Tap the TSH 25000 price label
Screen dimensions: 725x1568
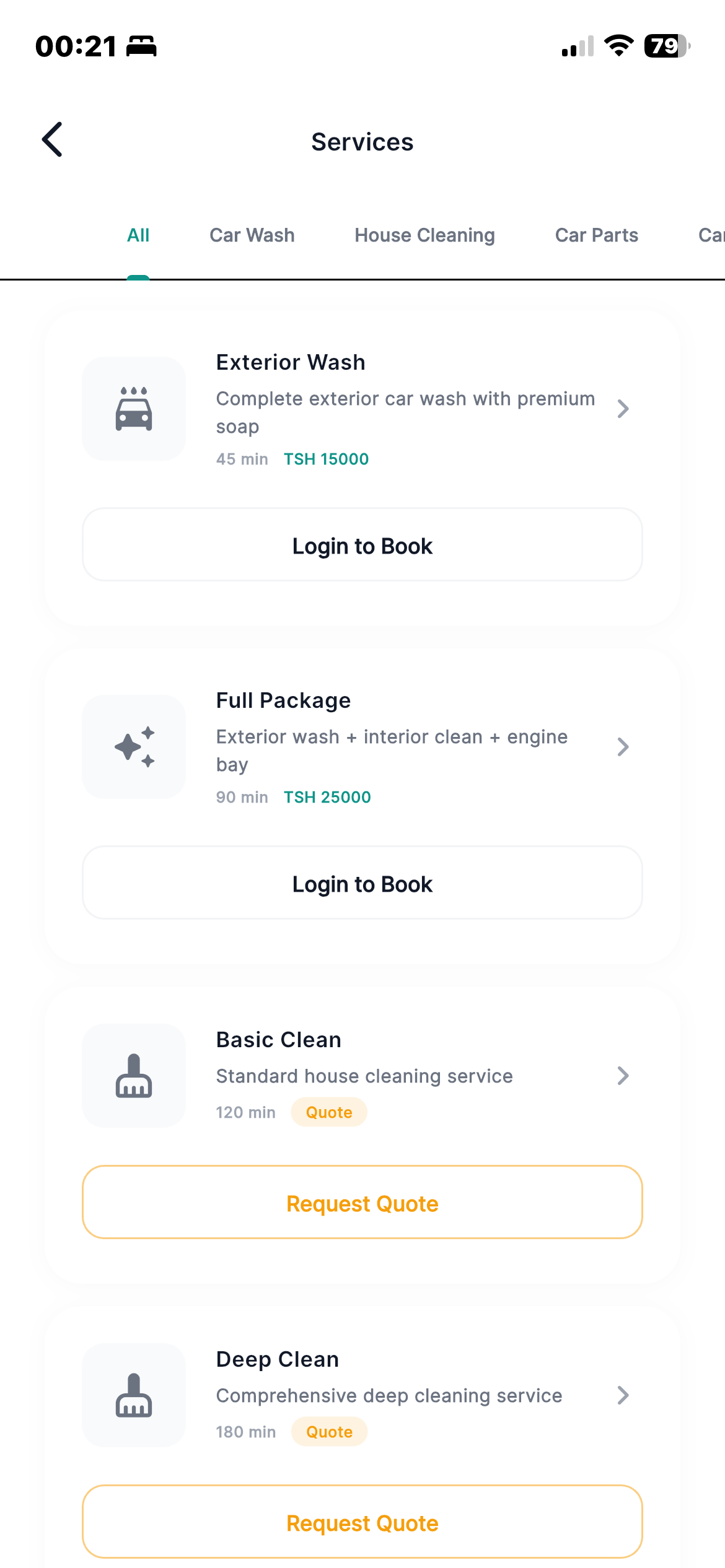327,797
